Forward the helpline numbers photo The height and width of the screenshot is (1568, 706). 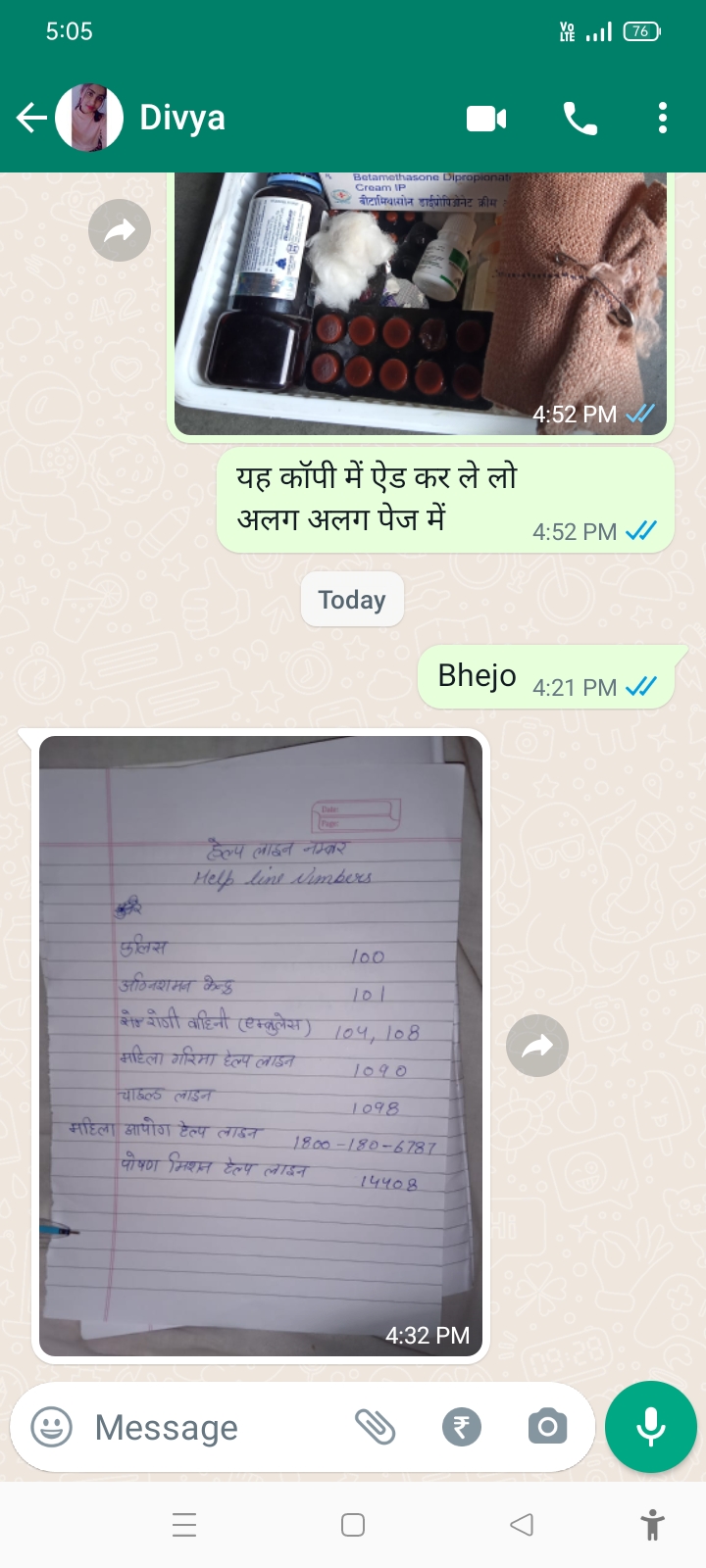pyautogui.click(x=537, y=1046)
